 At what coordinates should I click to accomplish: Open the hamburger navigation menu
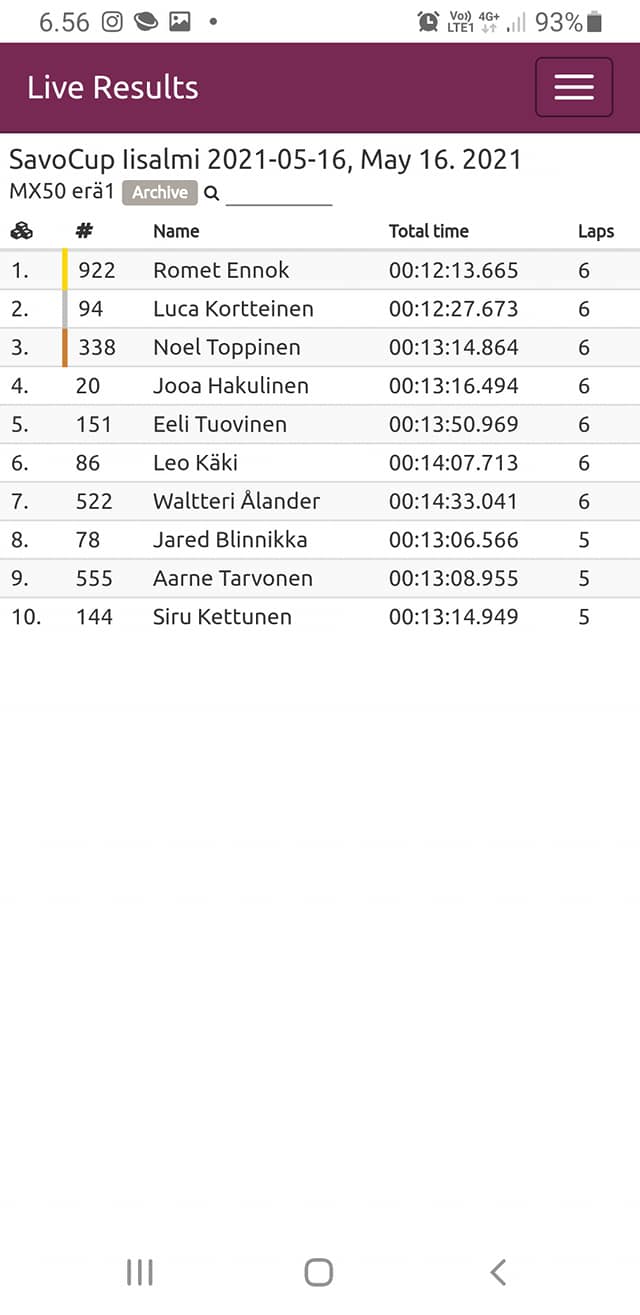(x=574, y=87)
